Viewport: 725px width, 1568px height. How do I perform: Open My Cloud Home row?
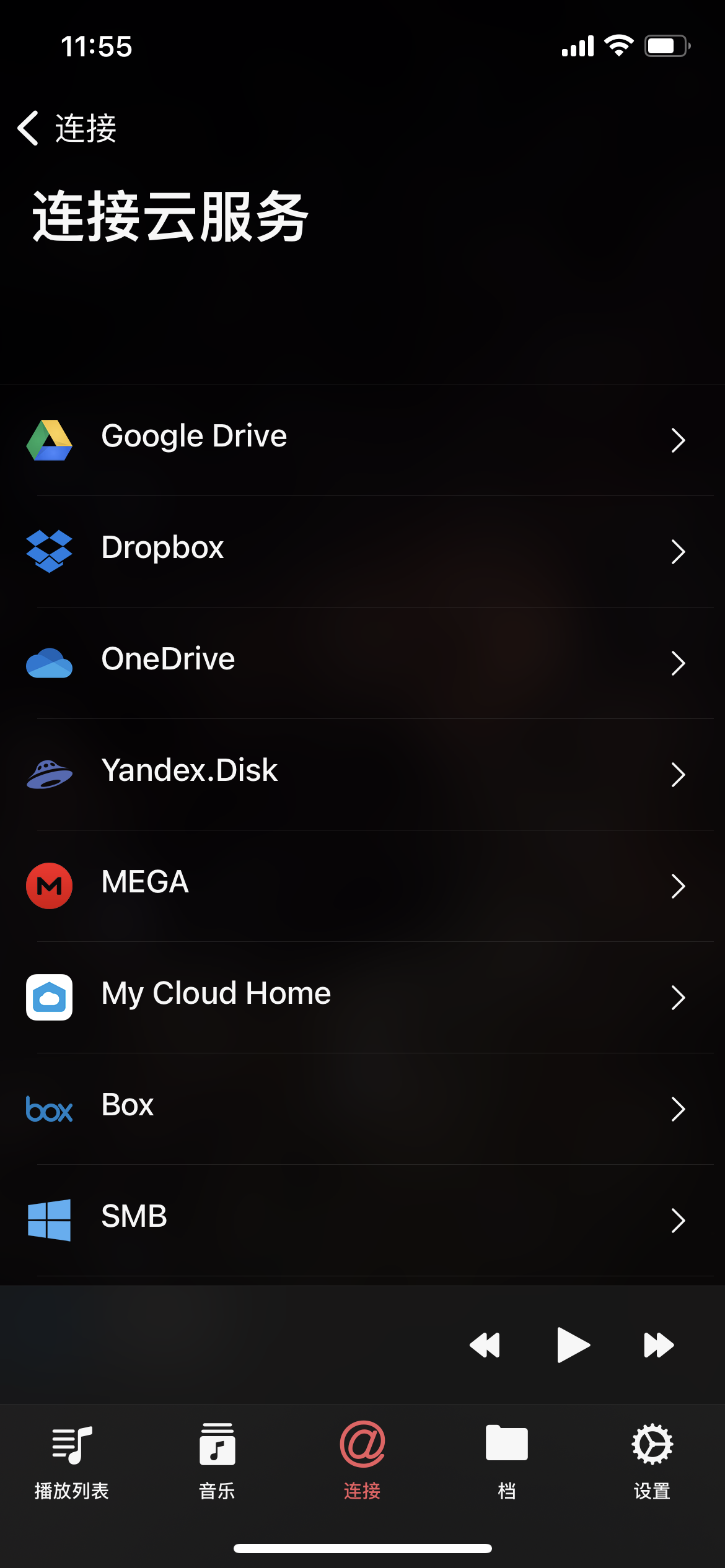(x=362, y=996)
